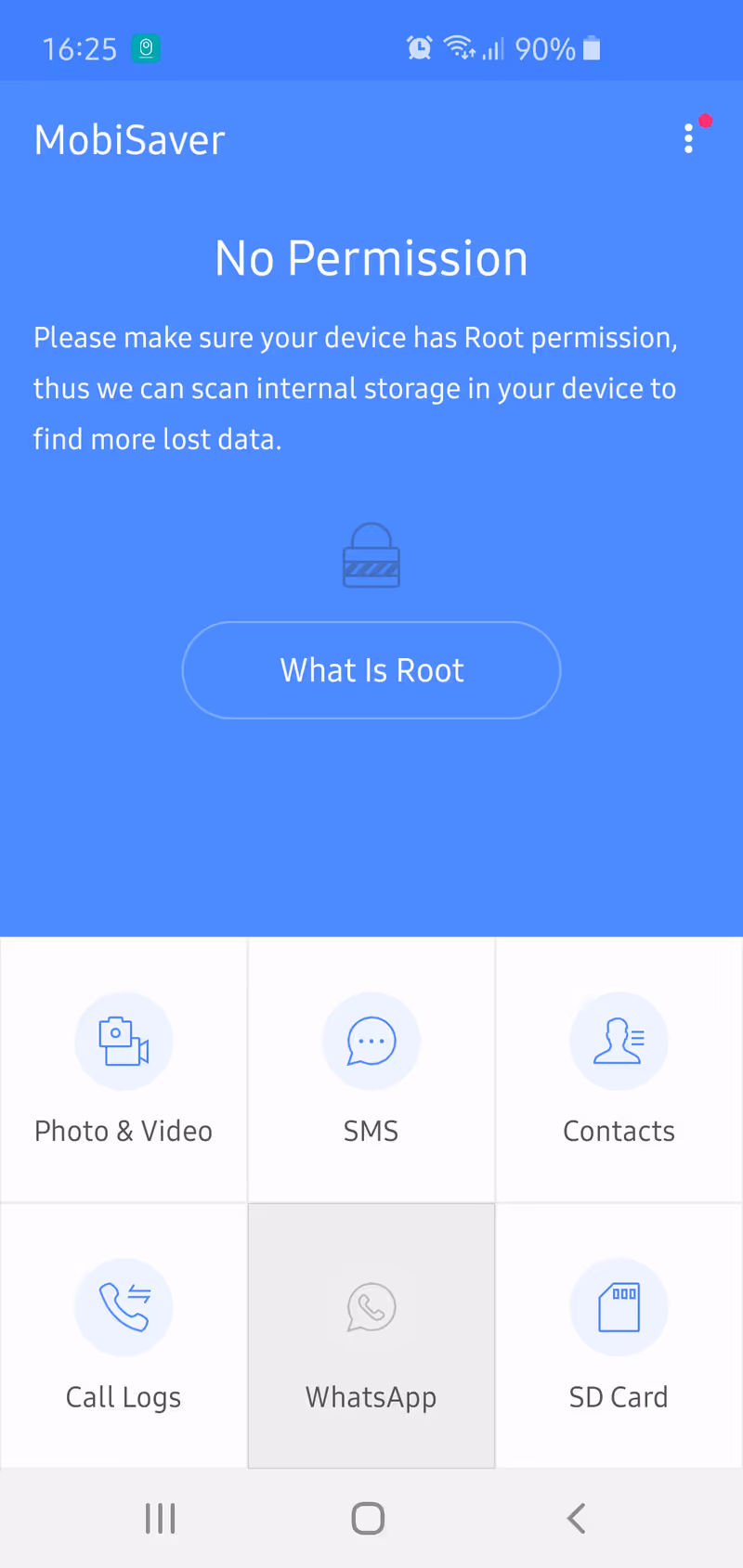Viewport: 743px width, 1568px height.
Task: Tap the alarm clock status bar icon
Action: tap(419, 47)
